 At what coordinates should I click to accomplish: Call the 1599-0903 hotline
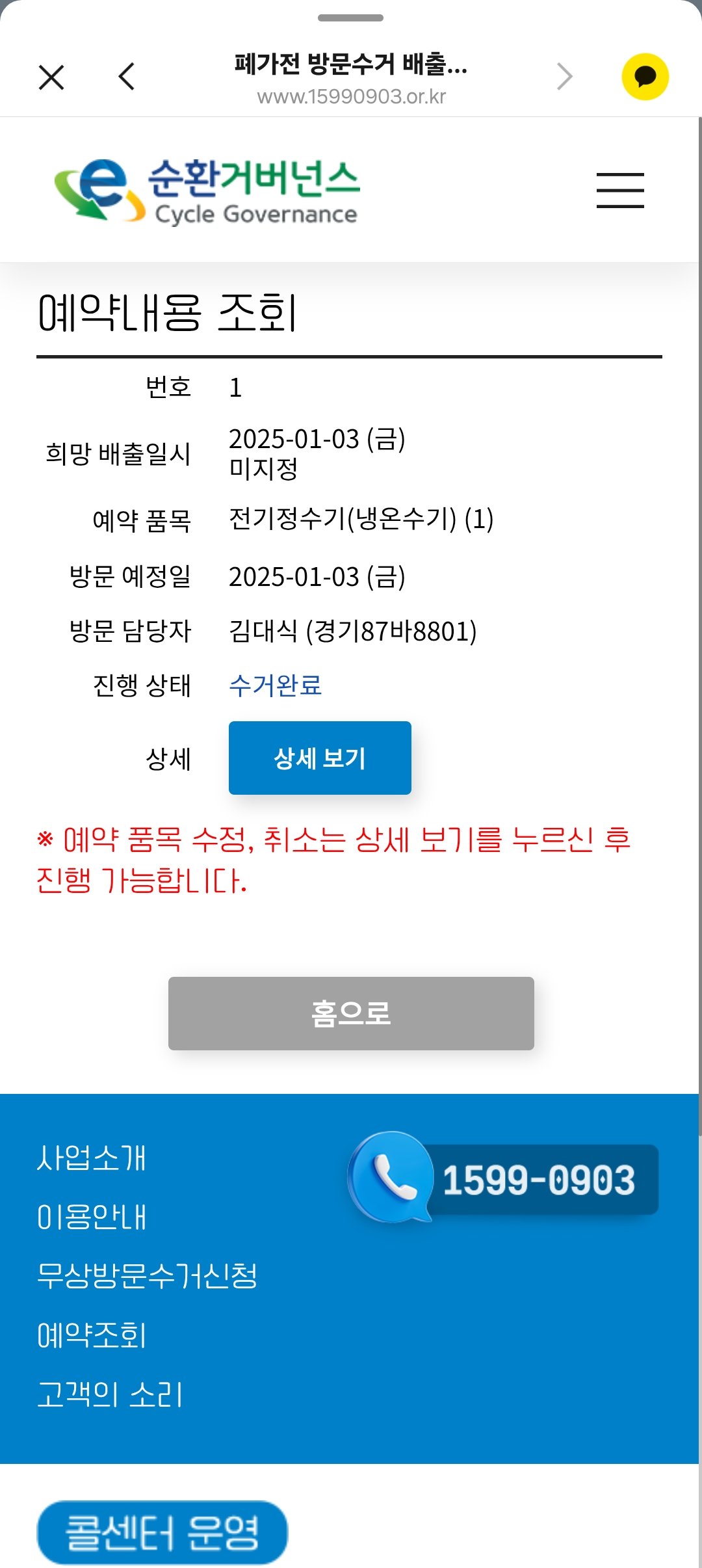point(504,1179)
